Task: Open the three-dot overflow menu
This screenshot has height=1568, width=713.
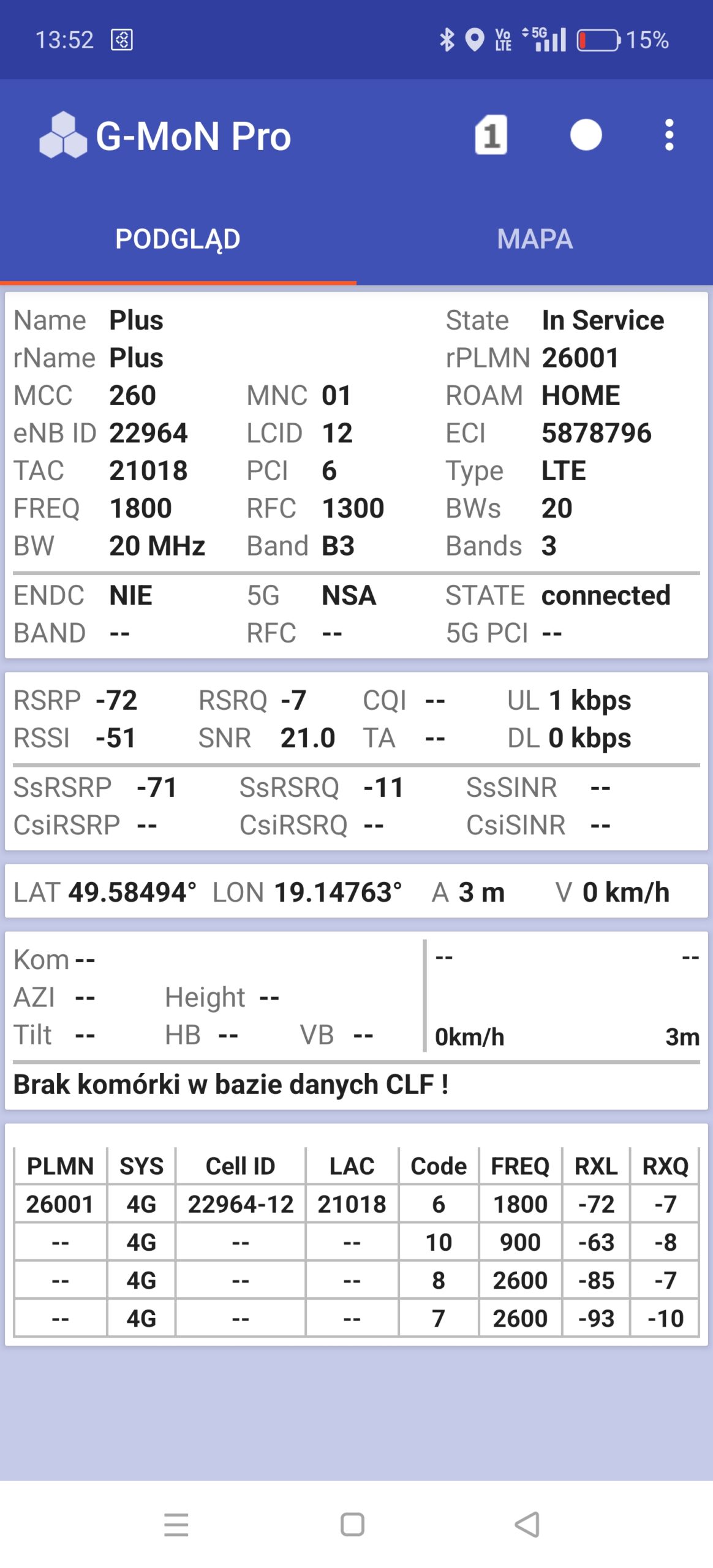Action: coord(669,135)
